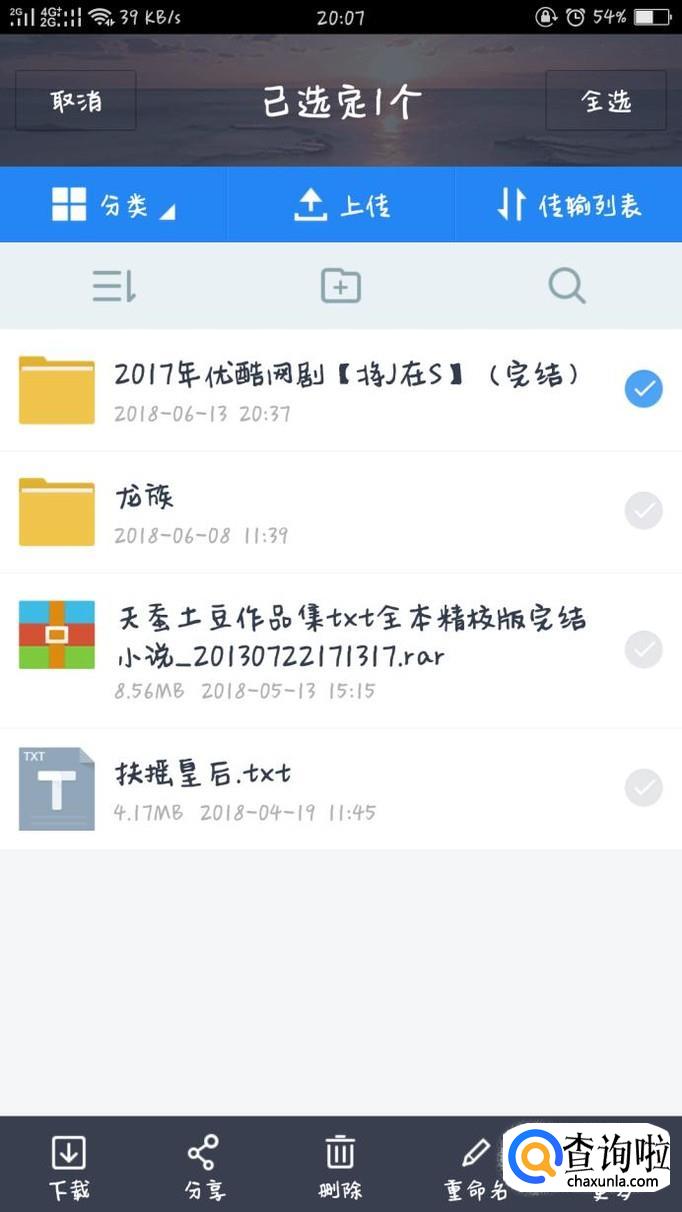Open the 龙族 folder row
Viewport: 682px width, 1212px height.
[x=300, y=512]
